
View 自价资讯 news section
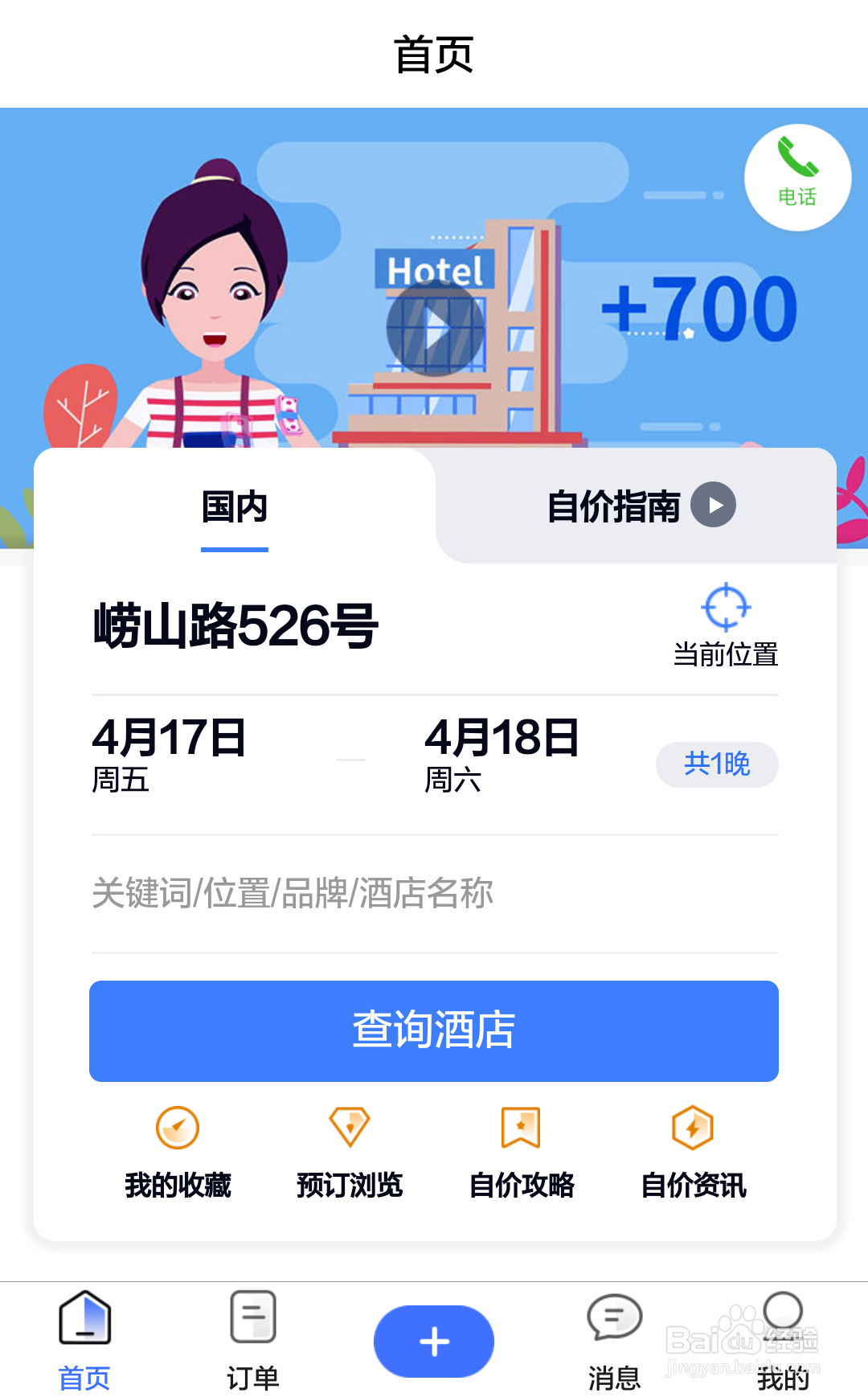[x=693, y=1151]
